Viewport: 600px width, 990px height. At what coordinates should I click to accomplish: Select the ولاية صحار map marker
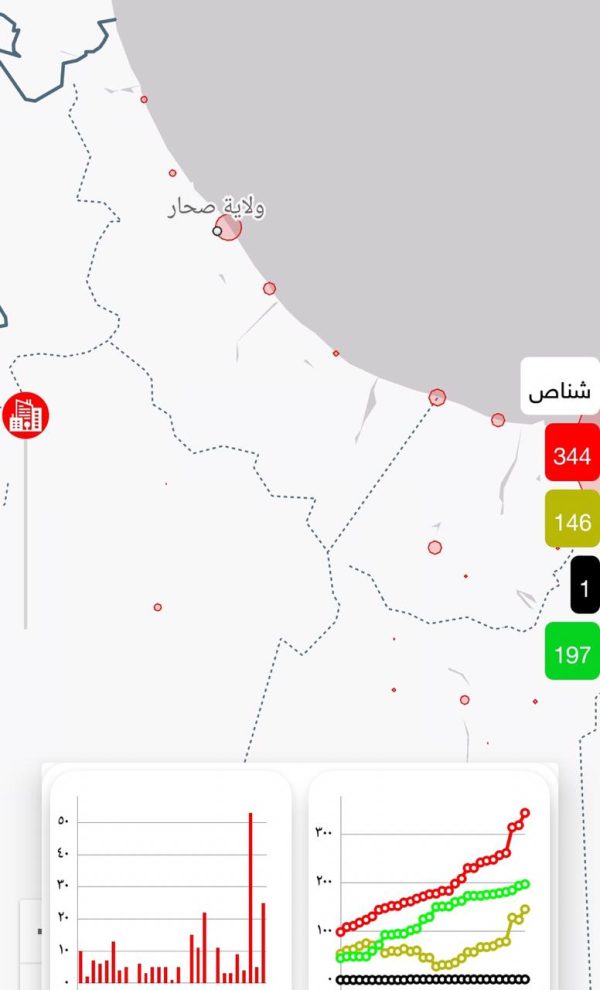[229, 228]
